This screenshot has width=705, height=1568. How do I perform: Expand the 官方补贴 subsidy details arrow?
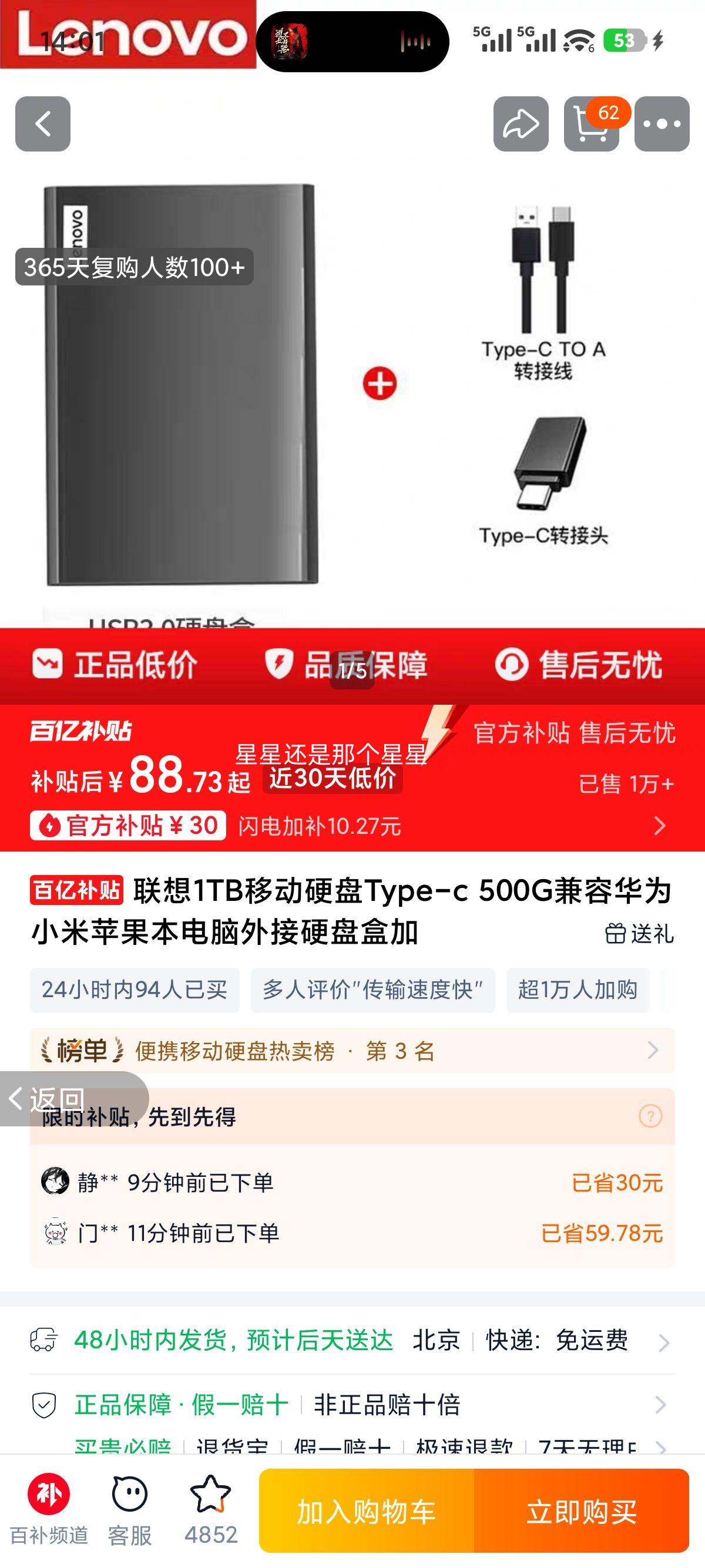click(660, 826)
